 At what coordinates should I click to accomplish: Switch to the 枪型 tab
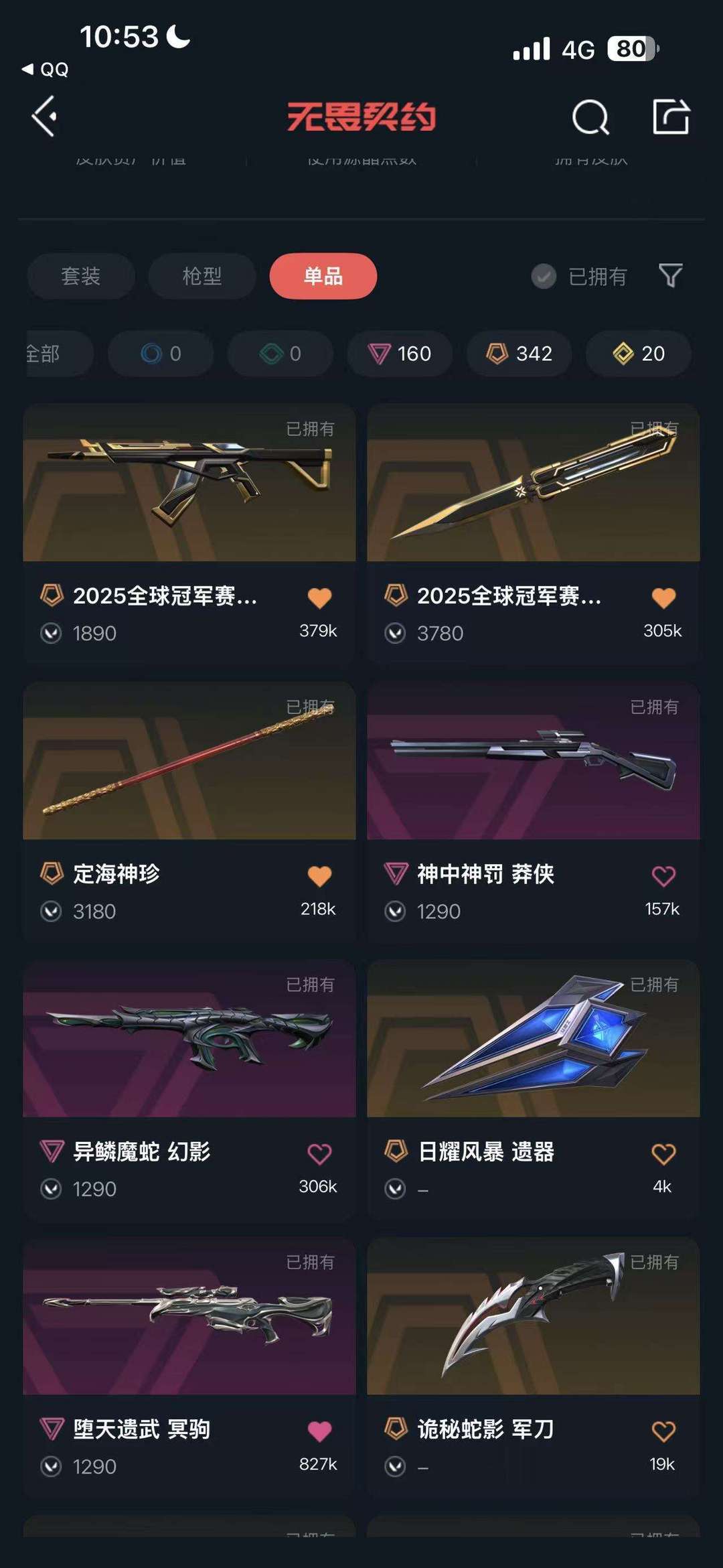coord(202,276)
